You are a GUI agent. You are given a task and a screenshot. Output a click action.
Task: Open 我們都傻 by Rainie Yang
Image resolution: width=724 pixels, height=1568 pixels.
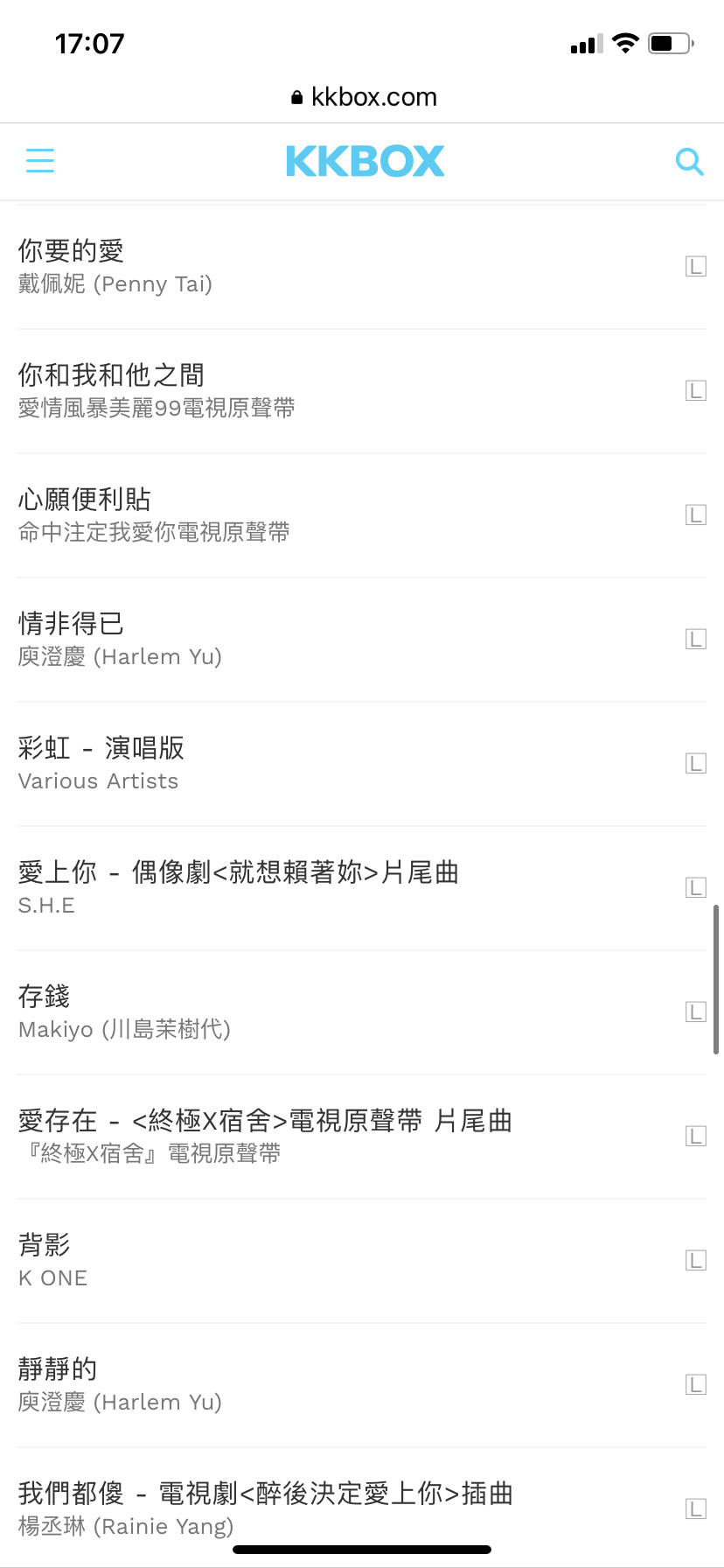point(362,1508)
